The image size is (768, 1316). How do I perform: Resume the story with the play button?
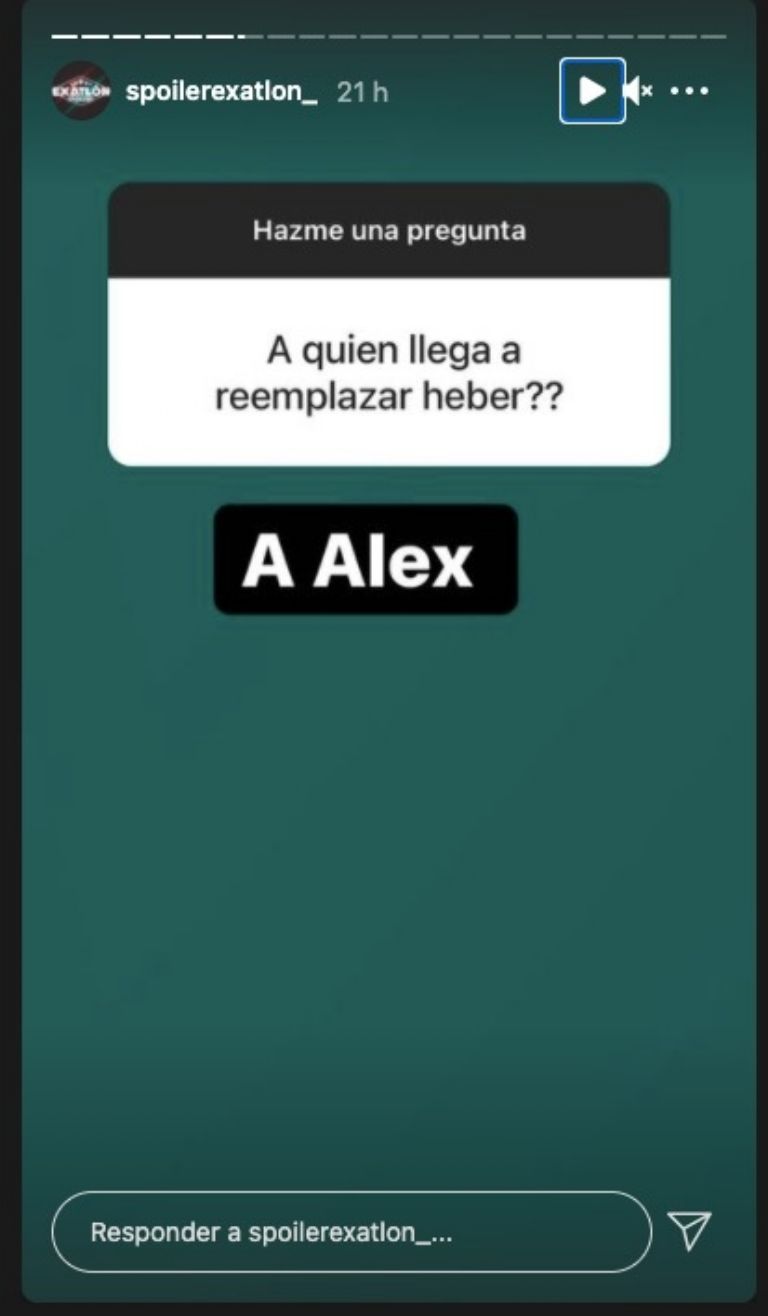[592, 91]
